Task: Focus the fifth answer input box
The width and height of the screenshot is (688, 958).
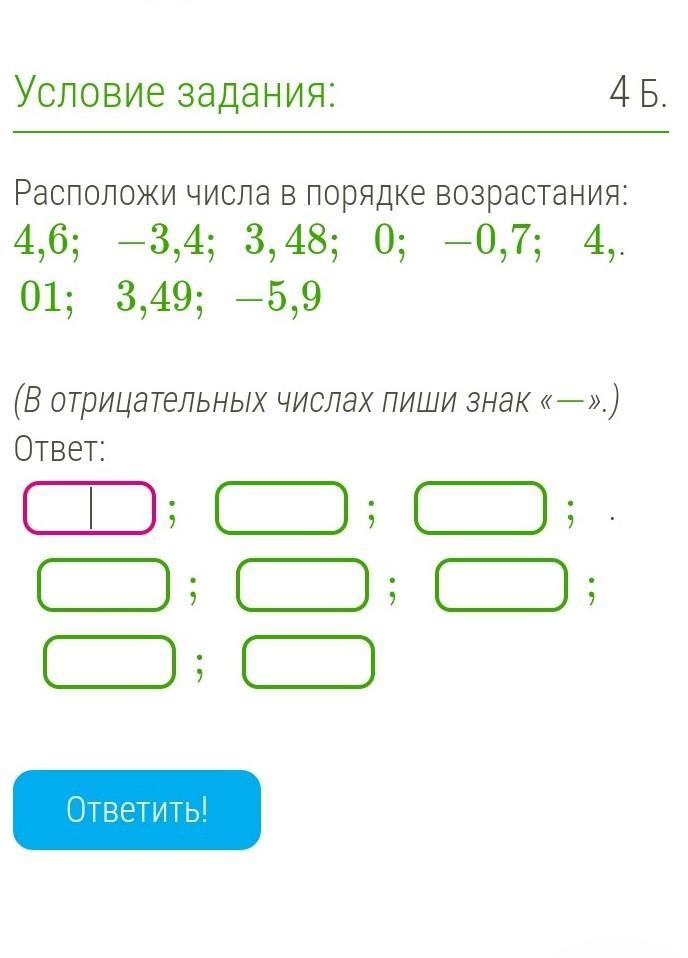Action: 302,585
